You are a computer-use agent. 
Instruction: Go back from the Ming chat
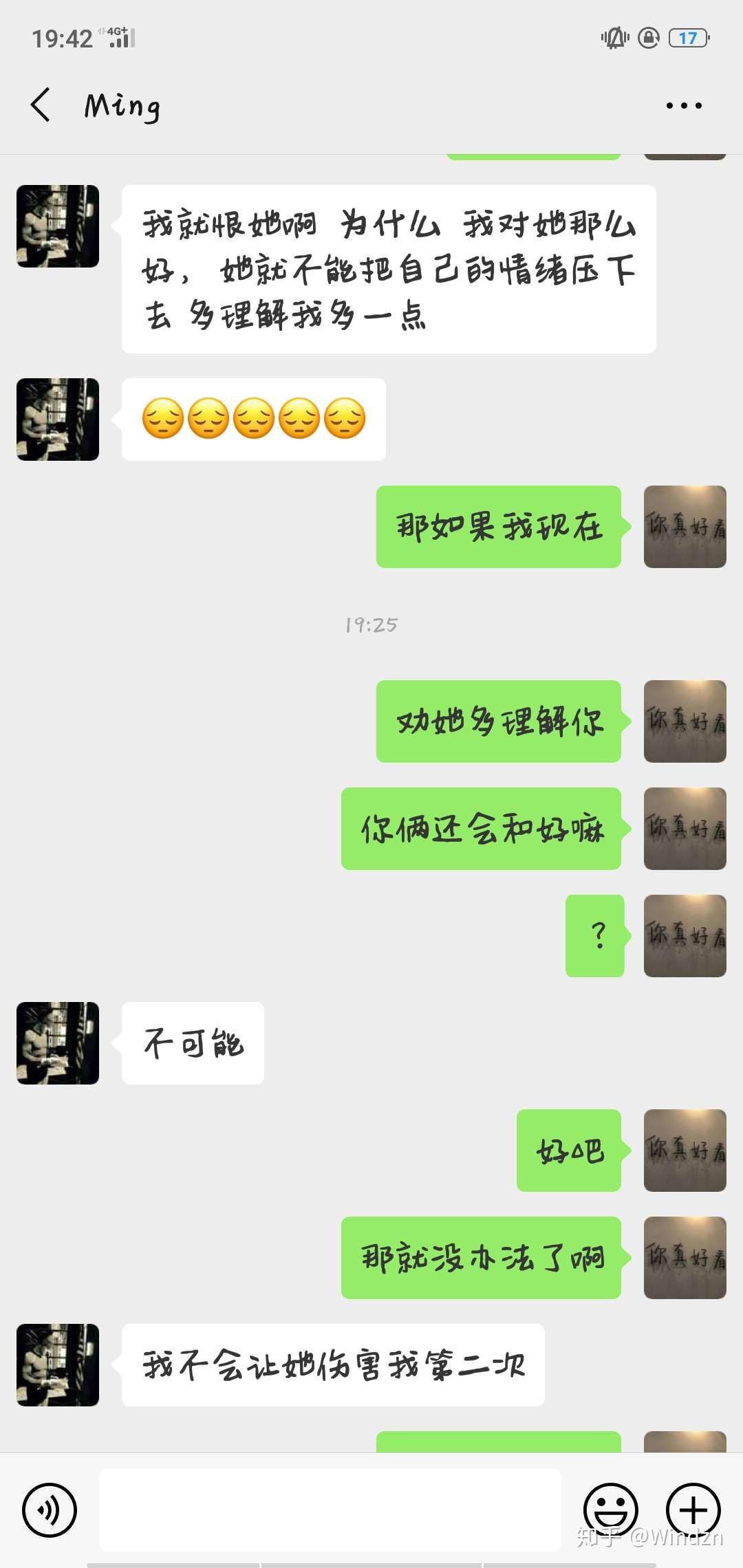(x=41, y=105)
